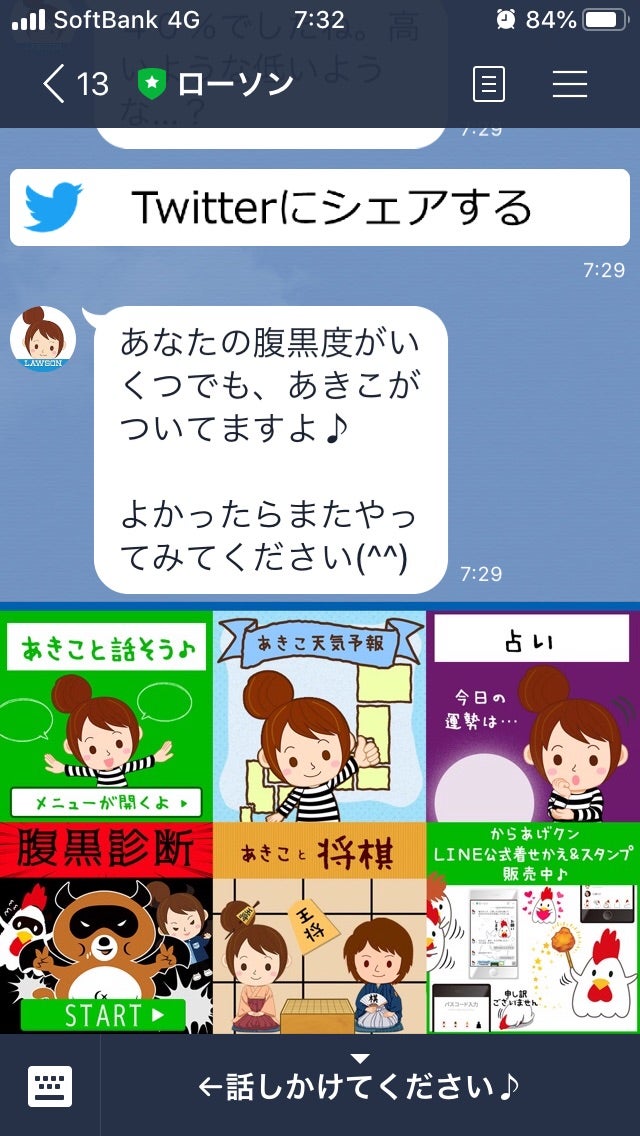Image resolution: width=640 pixels, height=1136 pixels.
Task: Open the あきこと将棋 tile
Action: [x=319, y=928]
